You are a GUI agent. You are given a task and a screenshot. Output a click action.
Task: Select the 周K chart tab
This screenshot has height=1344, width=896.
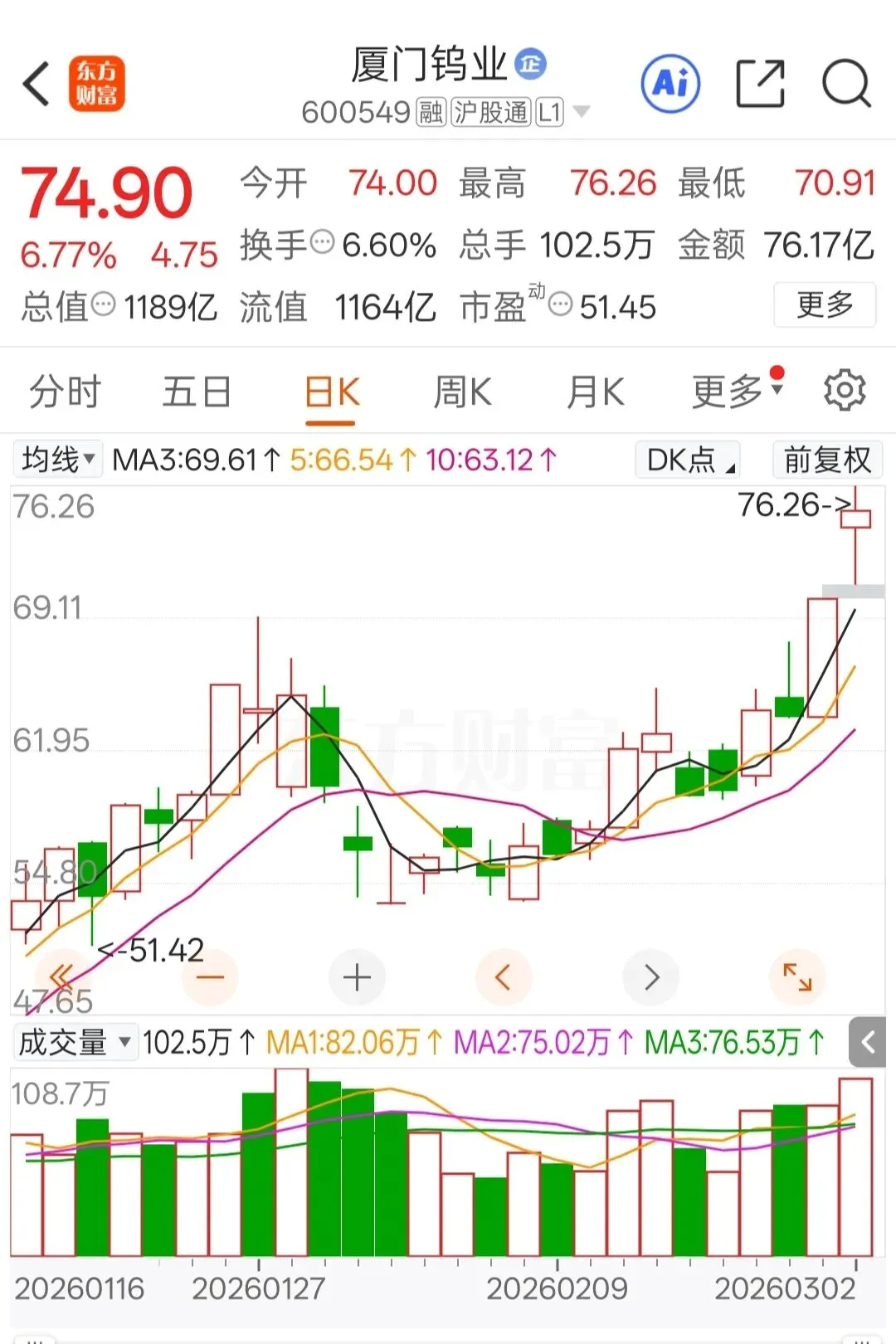(x=462, y=392)
